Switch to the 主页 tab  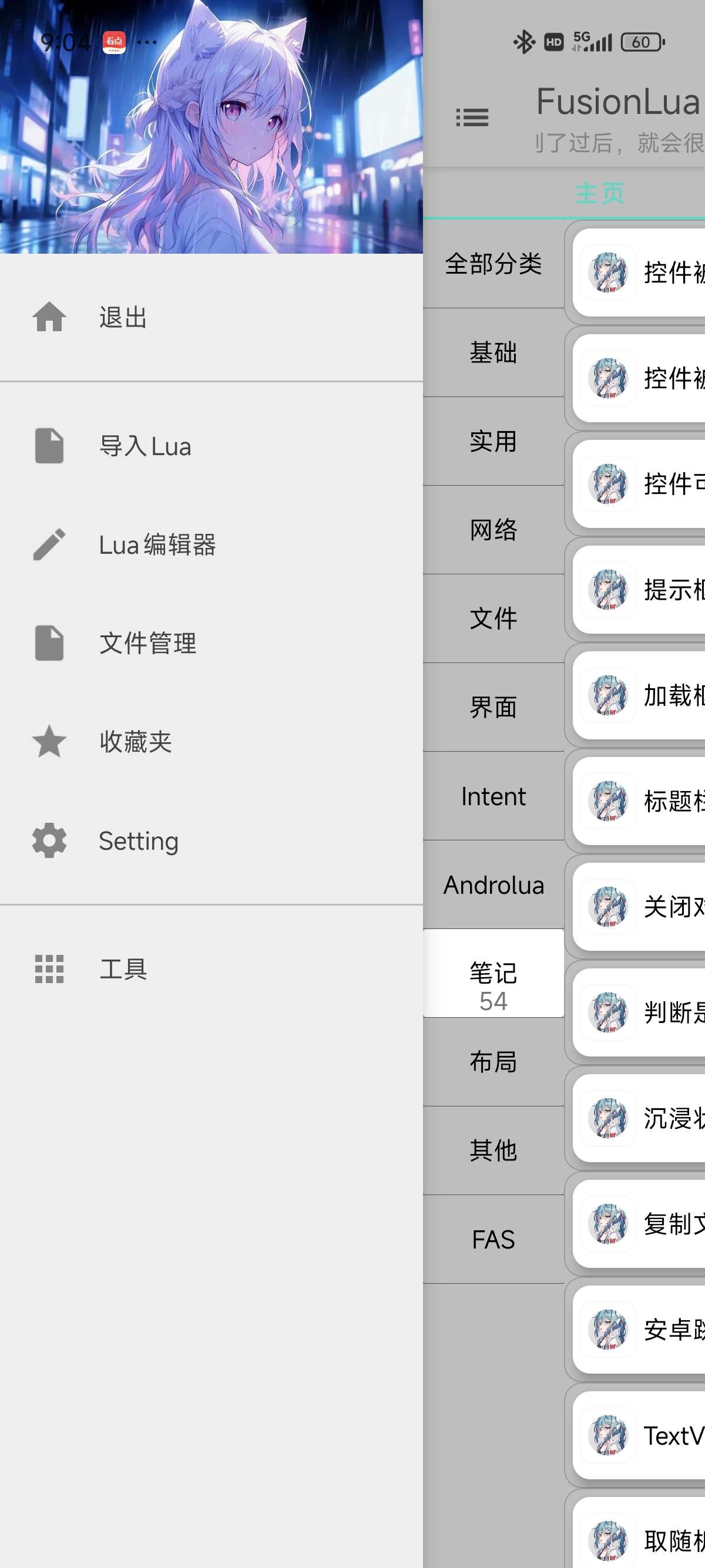pos(600,194)
